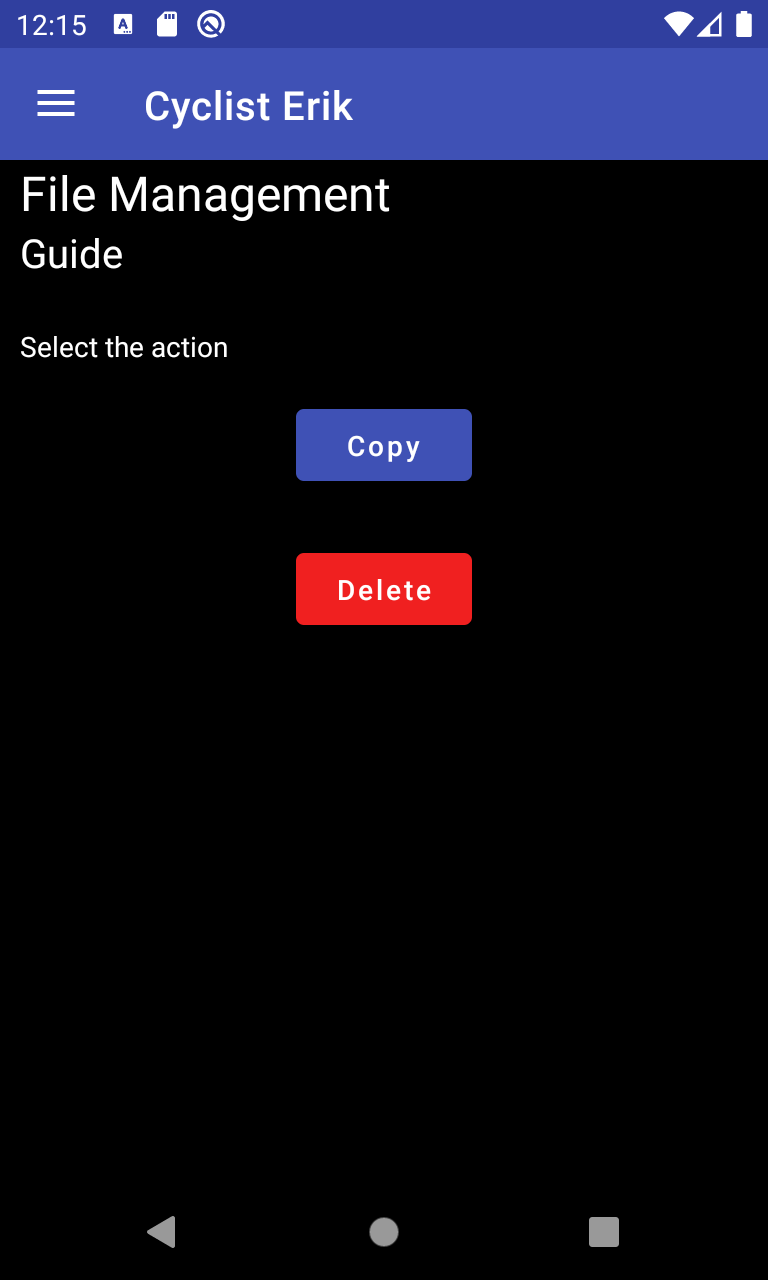Return to home screen via home button
Image resolution: width=768 pixels, height=1280 pixels.
click(x=384, y=1232)
